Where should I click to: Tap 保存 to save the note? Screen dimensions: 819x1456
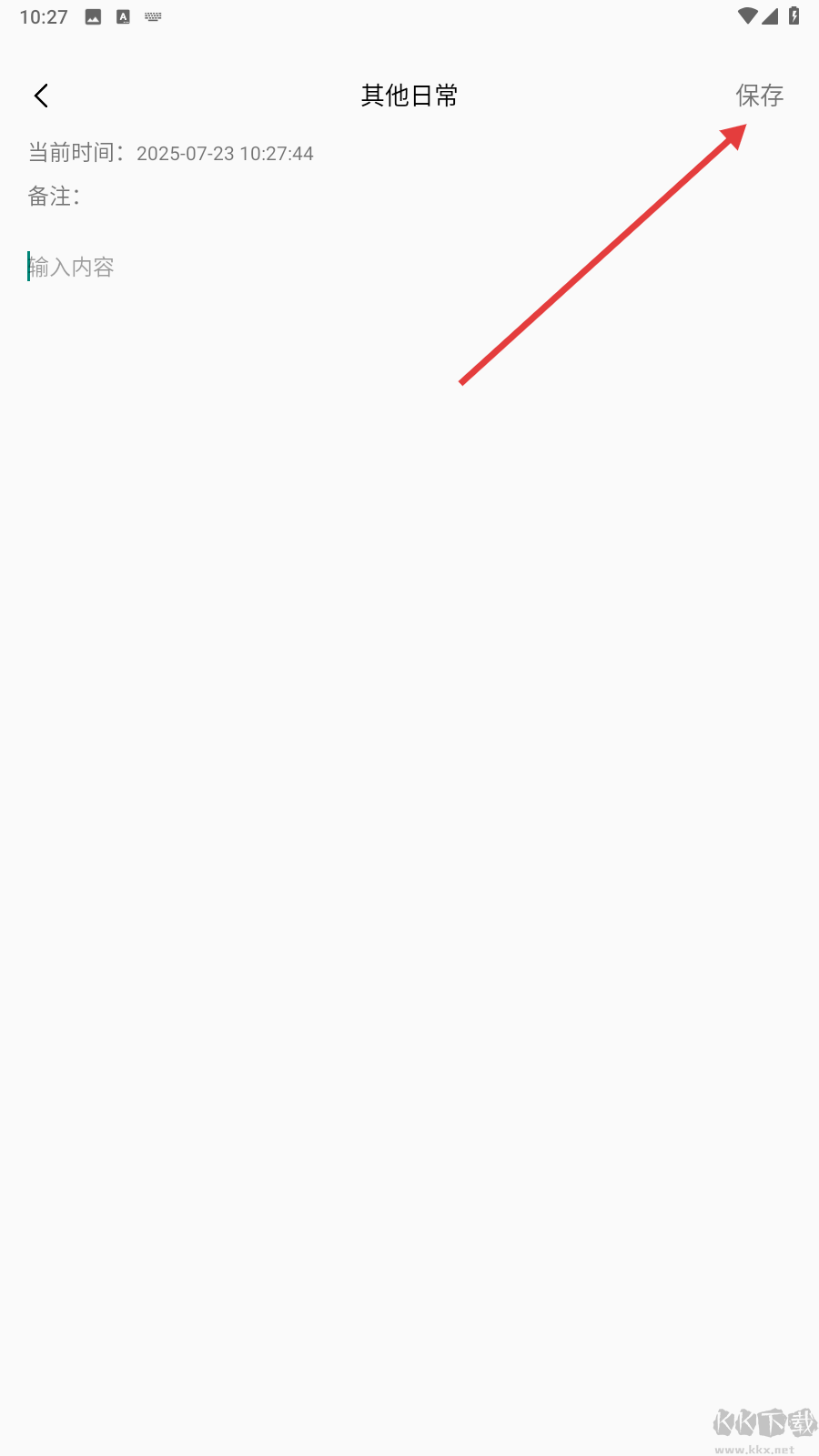click(x=759, y=96)
